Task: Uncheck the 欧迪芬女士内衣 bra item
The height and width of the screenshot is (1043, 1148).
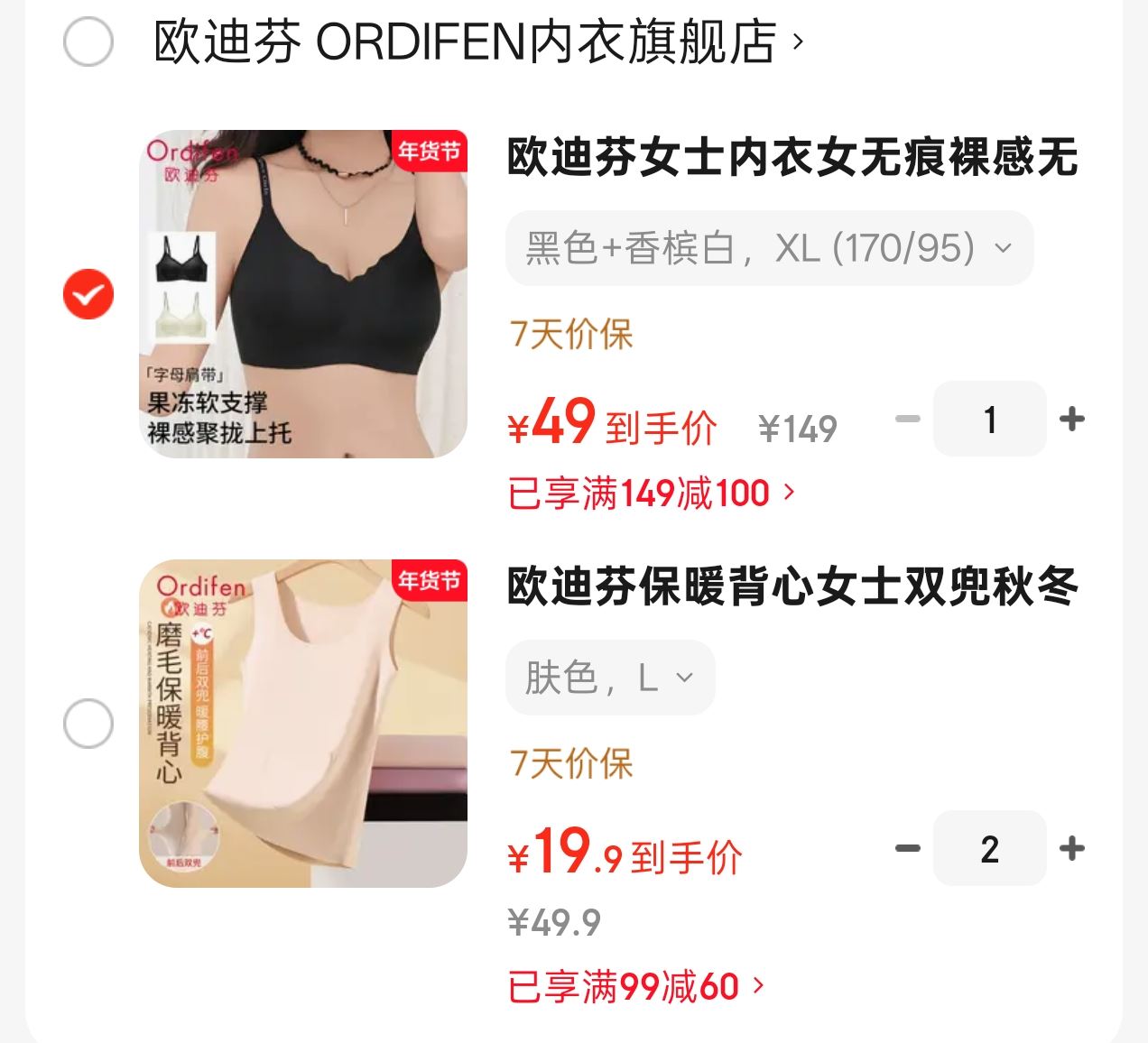Action: (x=88, y=294)
